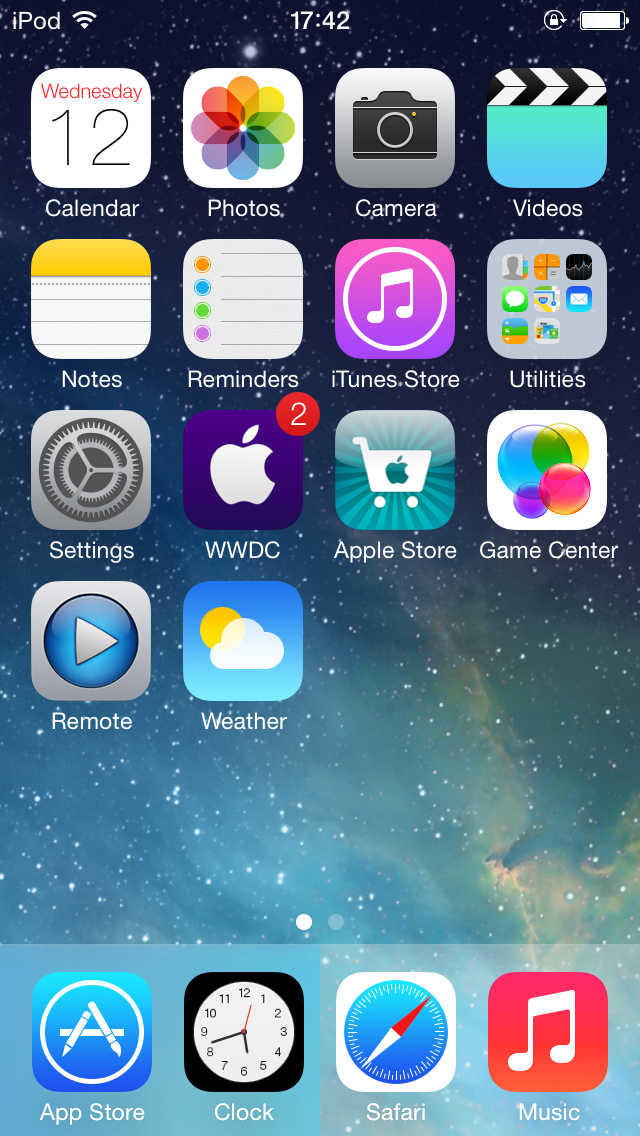The image size is (640, 1136).
Task: Launch the Photos app
Action: [x=243, y=128]
